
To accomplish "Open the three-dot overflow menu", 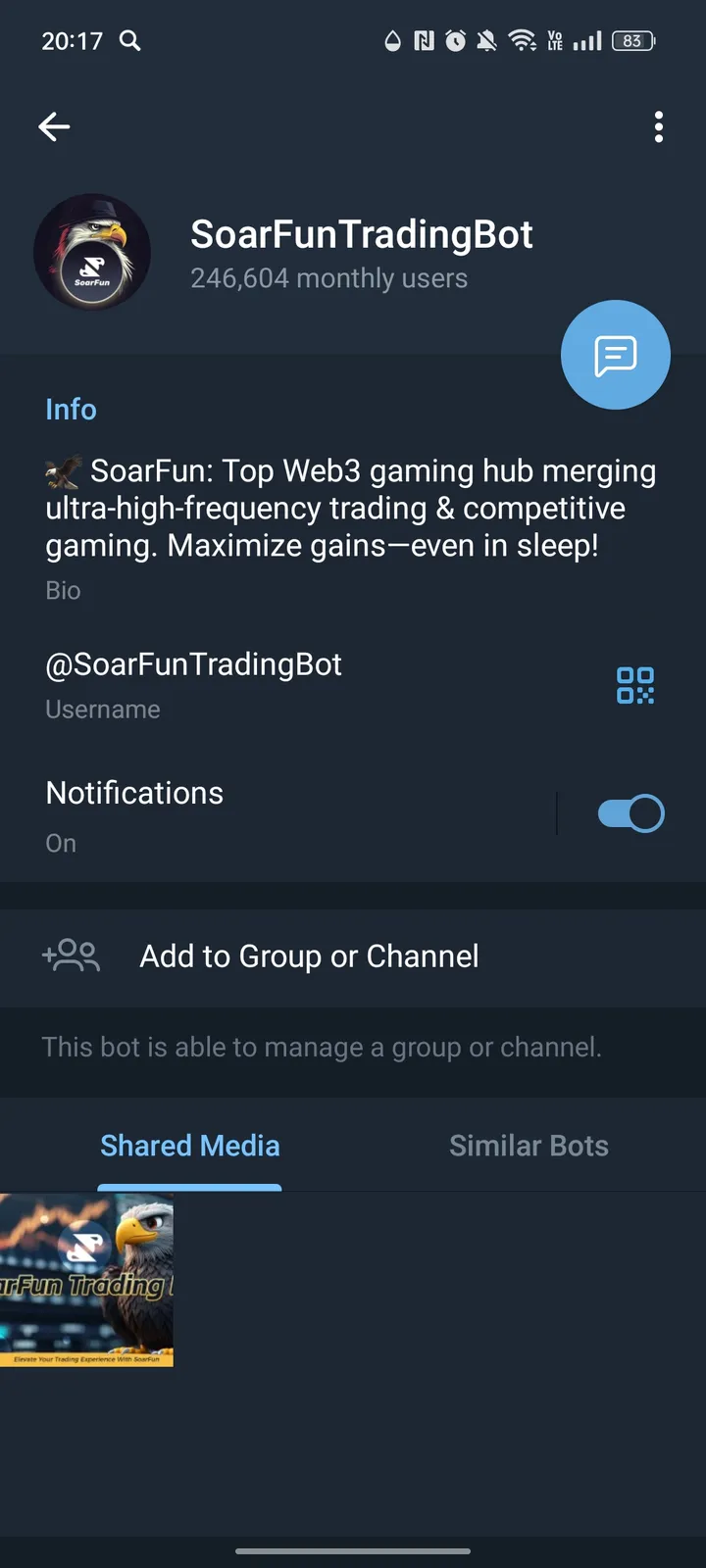I will coord(658,126).
